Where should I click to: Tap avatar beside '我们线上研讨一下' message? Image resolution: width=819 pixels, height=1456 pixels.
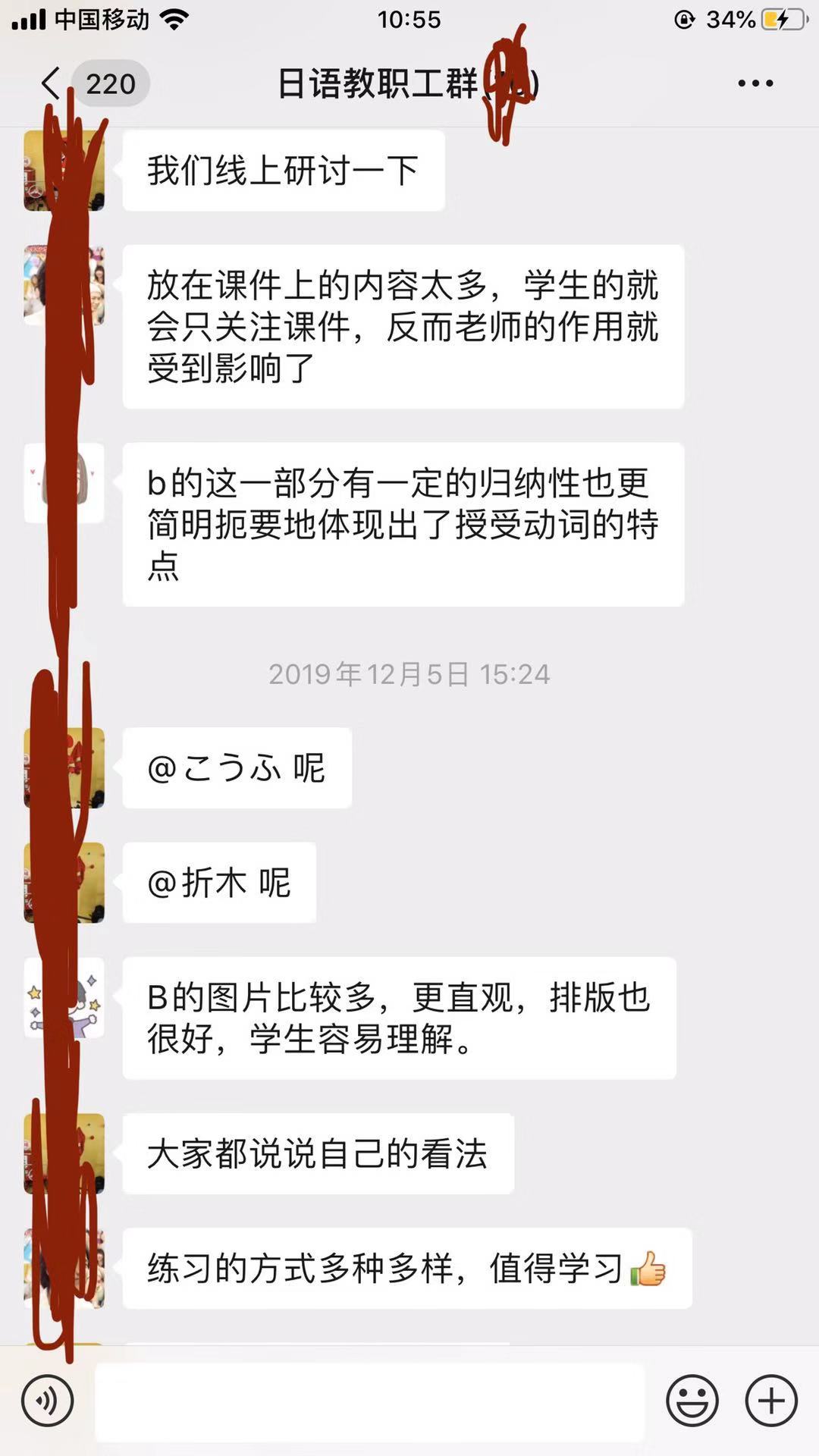point(64,171)
